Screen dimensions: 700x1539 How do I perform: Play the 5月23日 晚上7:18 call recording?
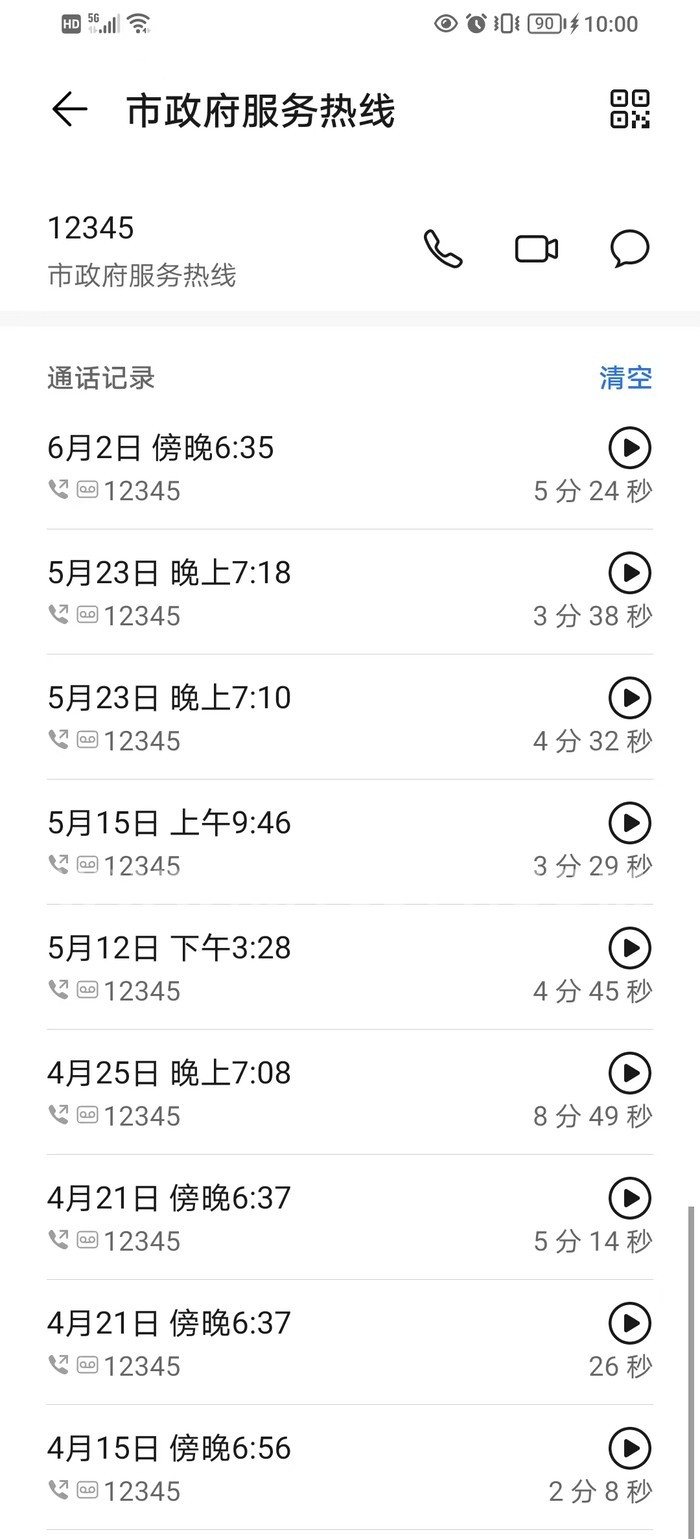click(x=630, y=573)
